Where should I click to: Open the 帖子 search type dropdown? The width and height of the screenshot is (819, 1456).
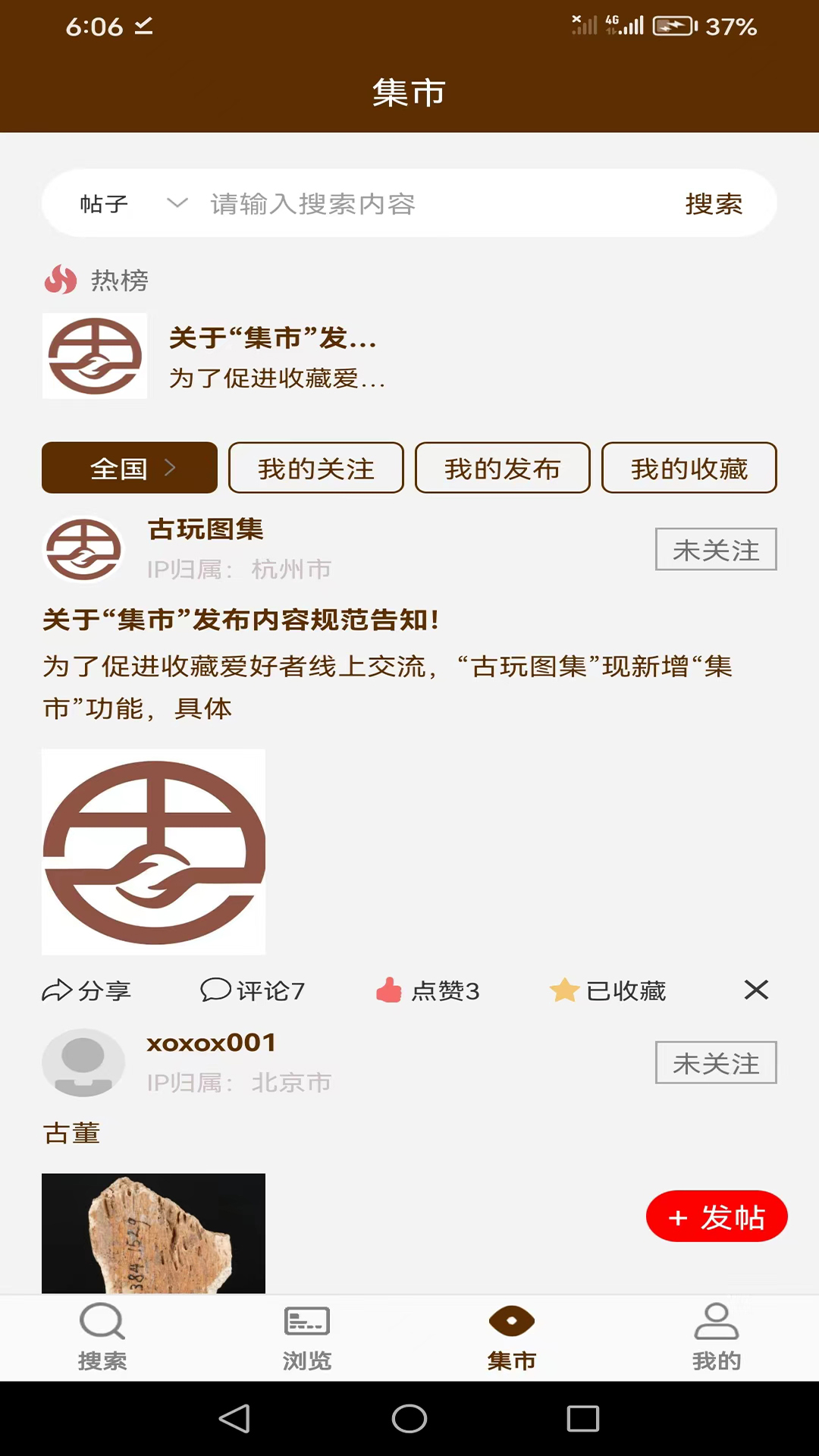(x=133, y=203)
